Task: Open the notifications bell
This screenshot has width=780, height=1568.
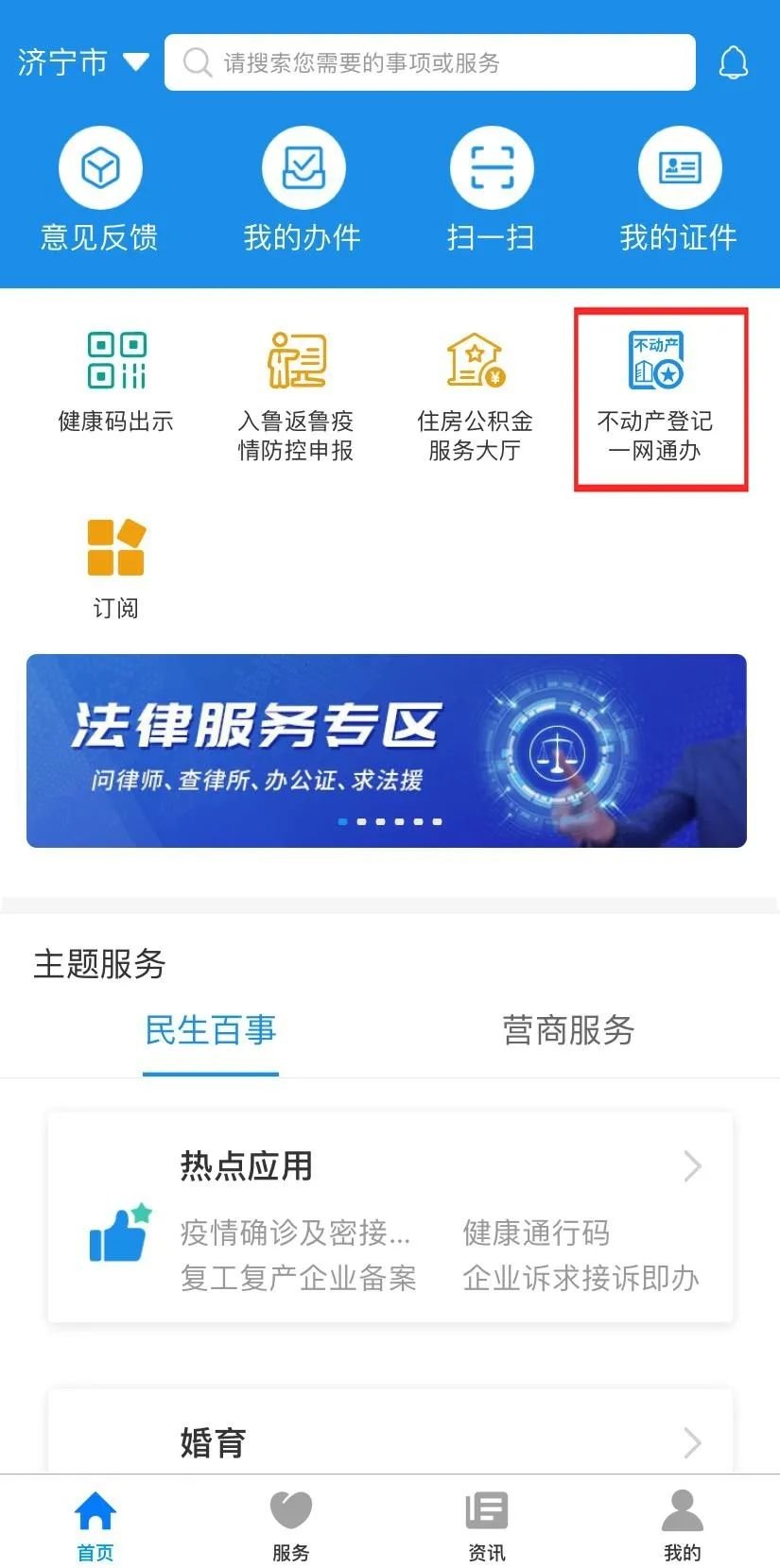Action: pyautogui.click(x=734, y=63)
